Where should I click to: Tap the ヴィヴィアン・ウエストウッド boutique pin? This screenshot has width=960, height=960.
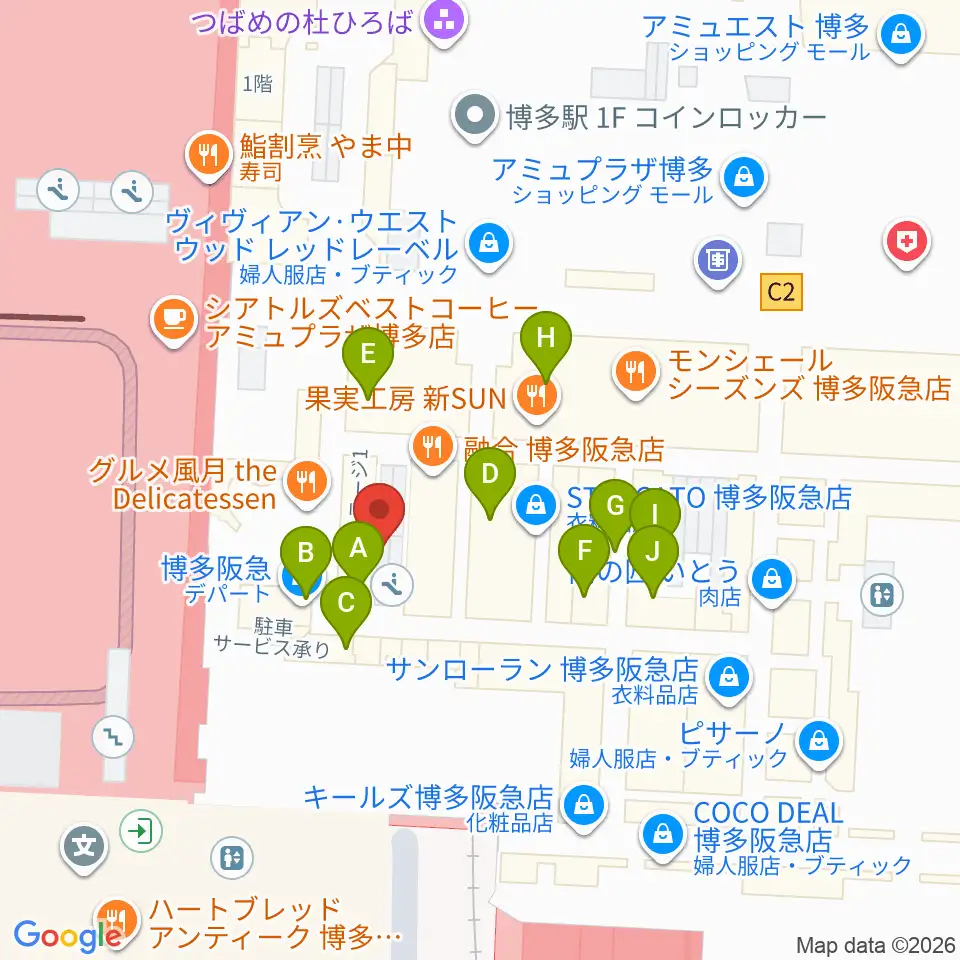click(489, 246)
